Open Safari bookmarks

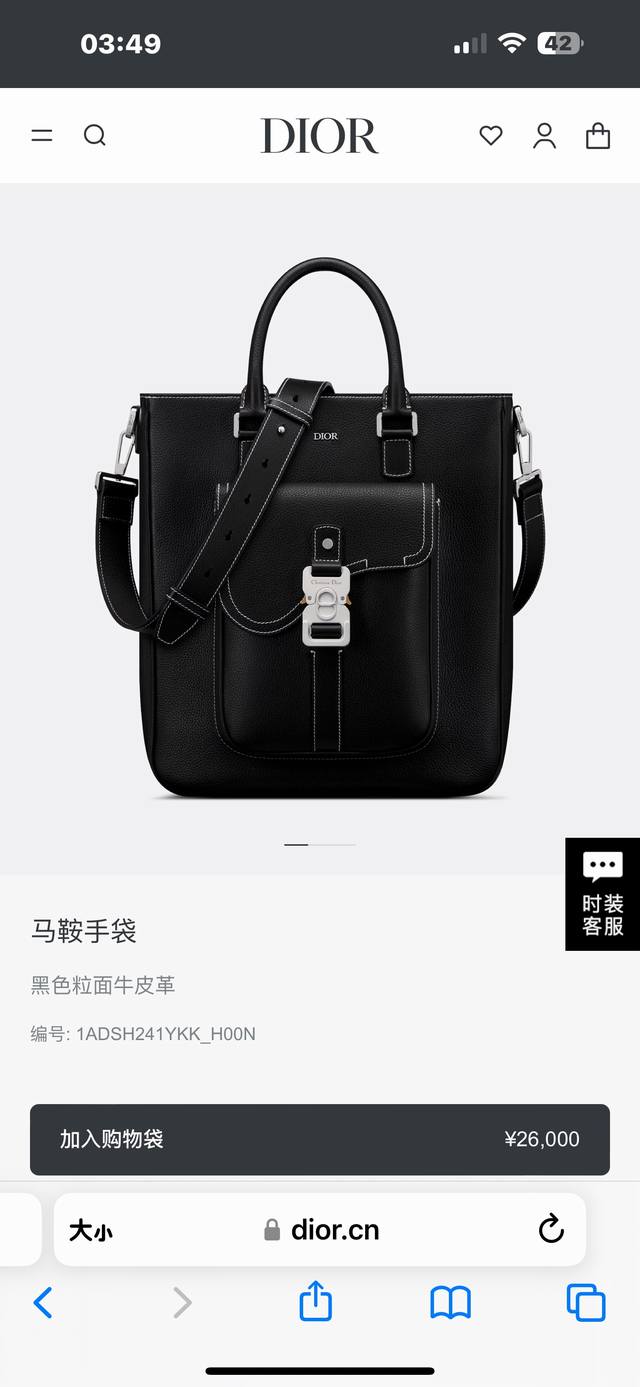451,1302
